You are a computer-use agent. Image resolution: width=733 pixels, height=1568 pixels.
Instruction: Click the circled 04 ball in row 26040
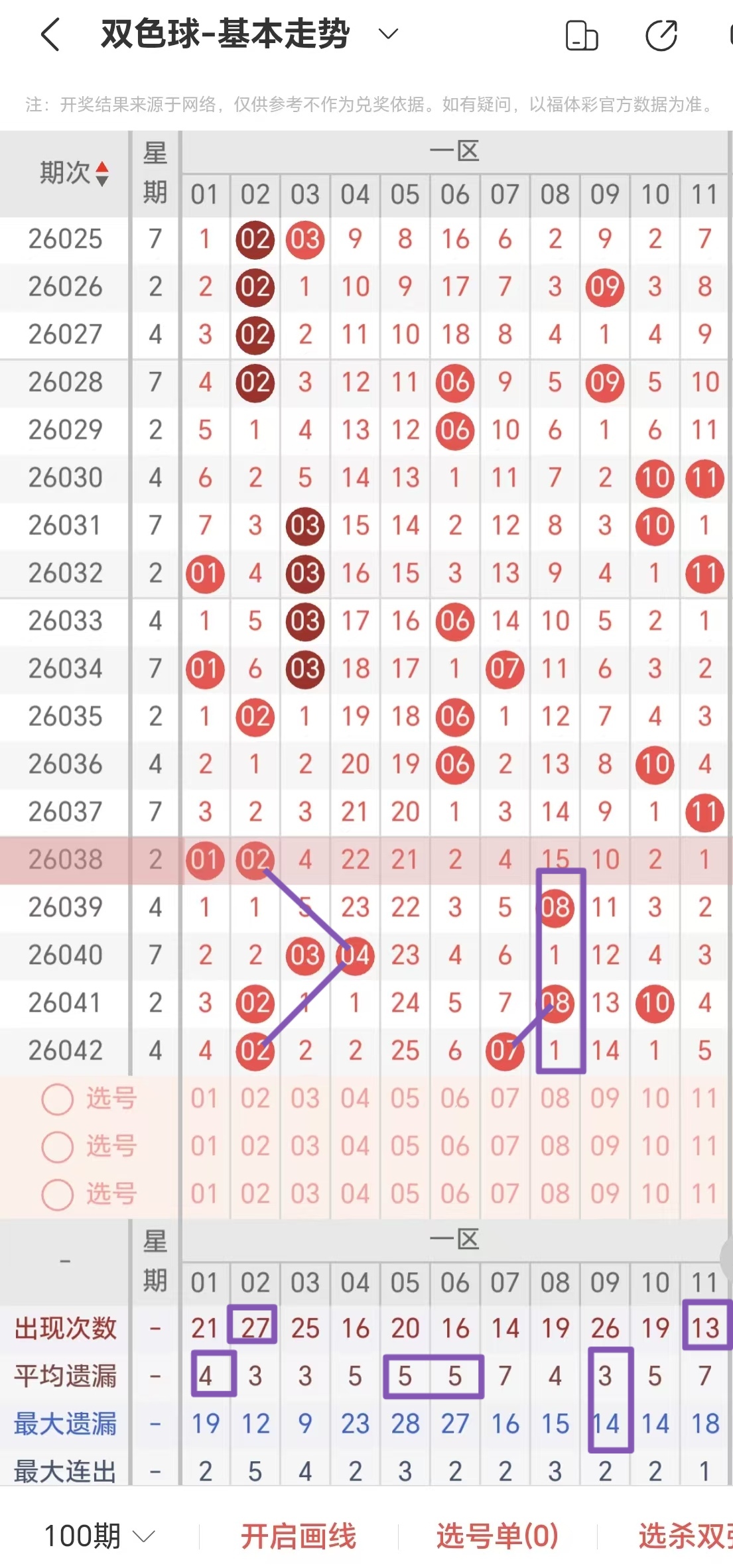coord(355,955)
